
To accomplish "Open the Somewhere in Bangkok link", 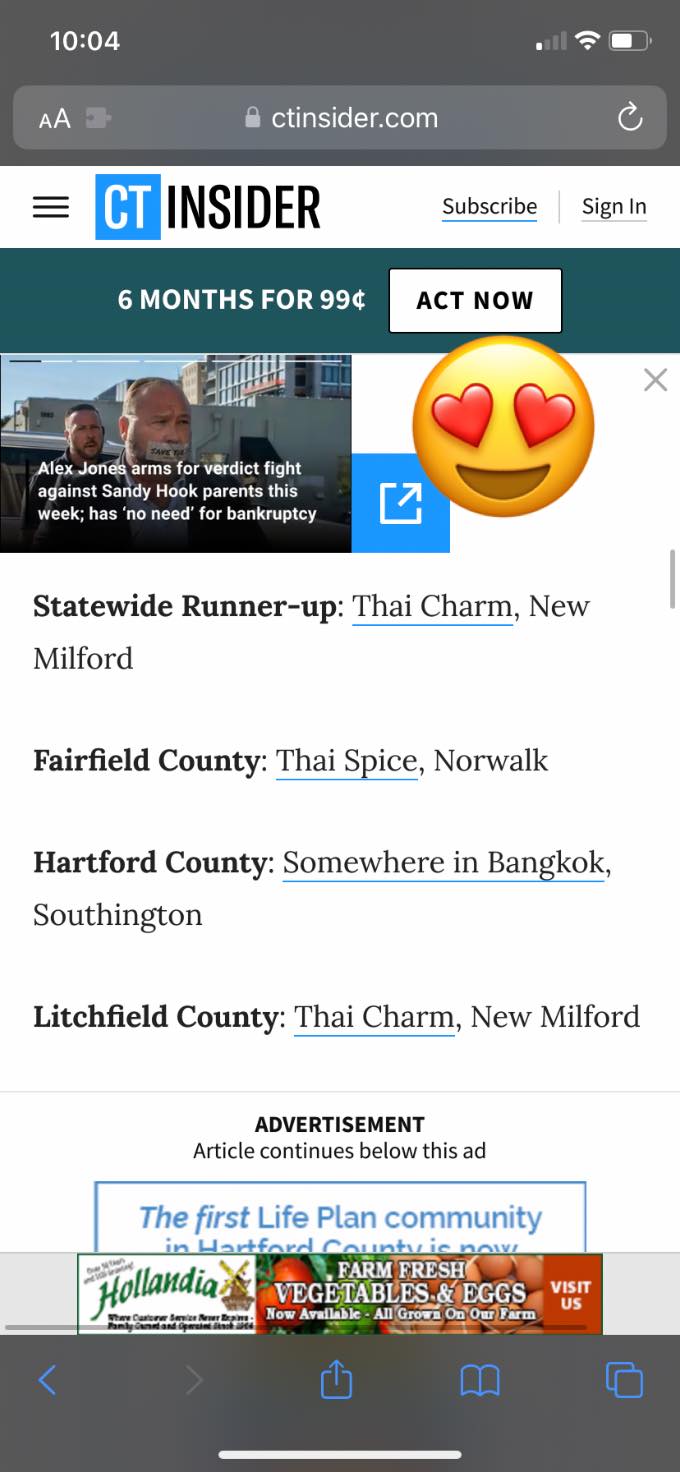I will pyautogui.click(x=444, y=862).
